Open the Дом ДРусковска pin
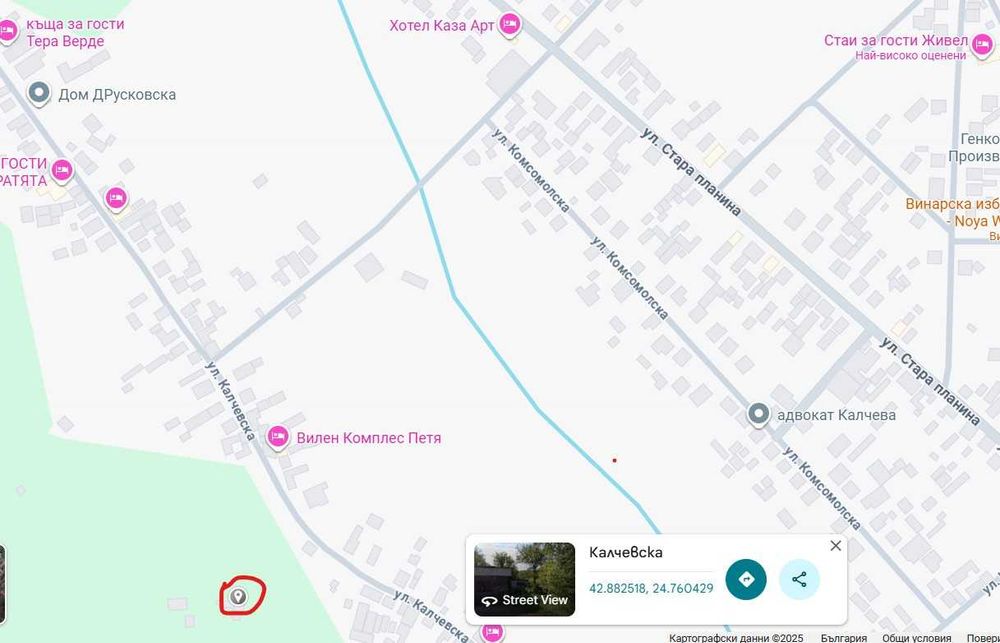Viewport: 1000px width, 643px height. pos(39,94)
